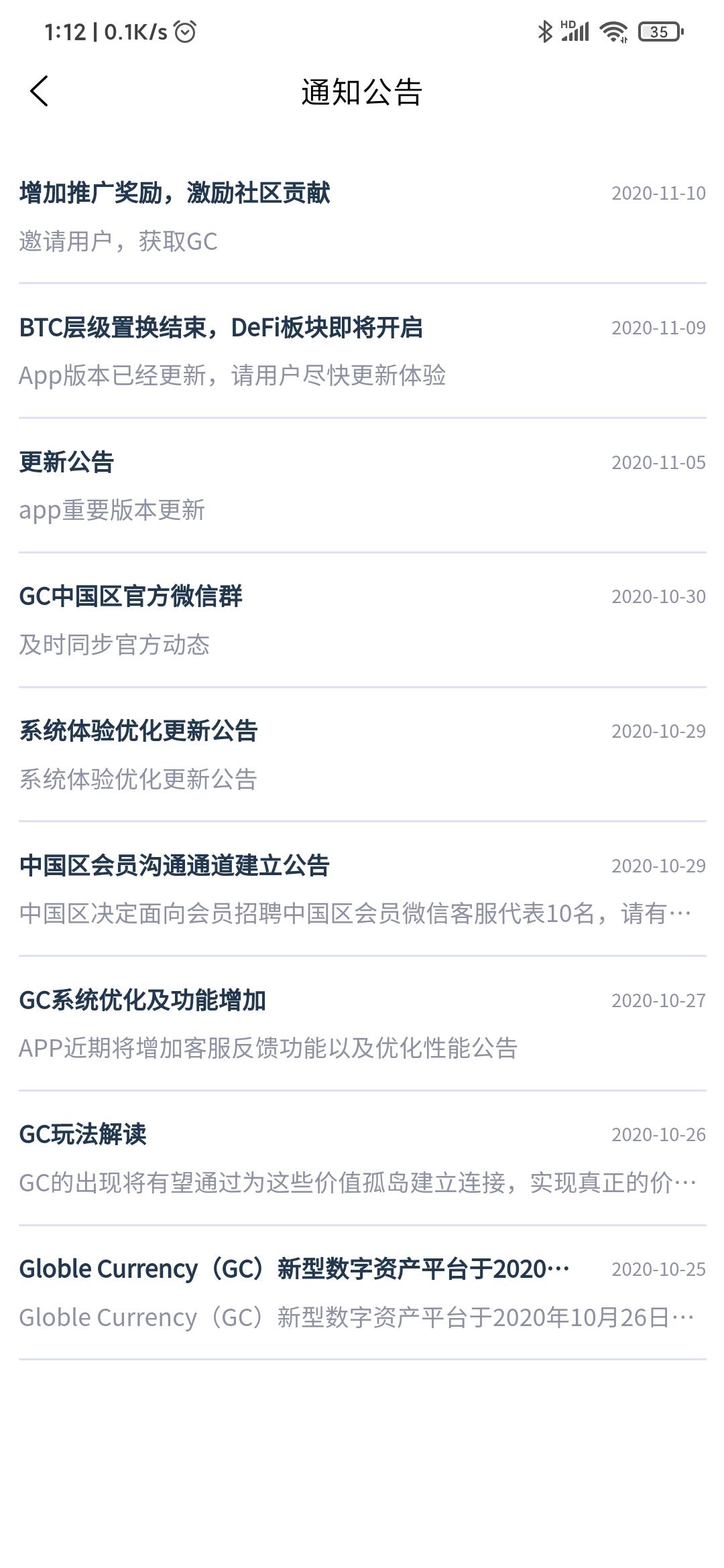Open the Globle Currency（GC）platform announcement
The height and width of the screenshot is (1568, 724).
[x=362, y=1293]
